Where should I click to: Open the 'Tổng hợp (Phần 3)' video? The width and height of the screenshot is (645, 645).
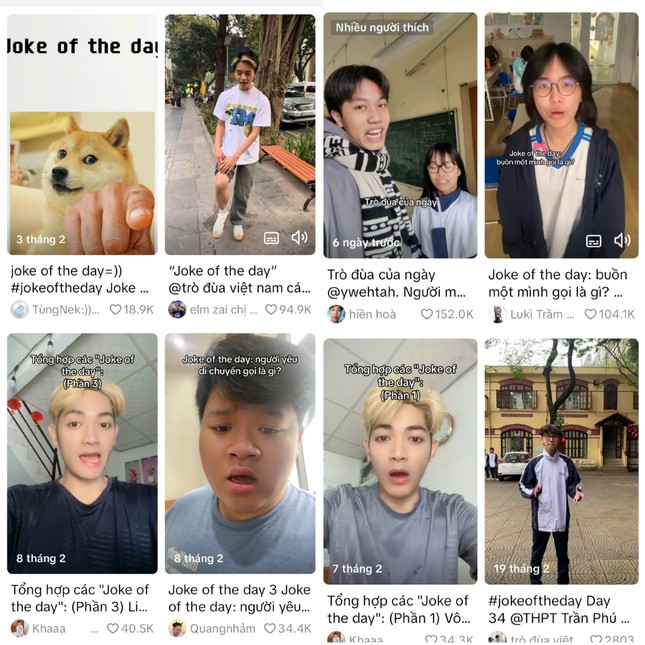[x=82, y=450]
